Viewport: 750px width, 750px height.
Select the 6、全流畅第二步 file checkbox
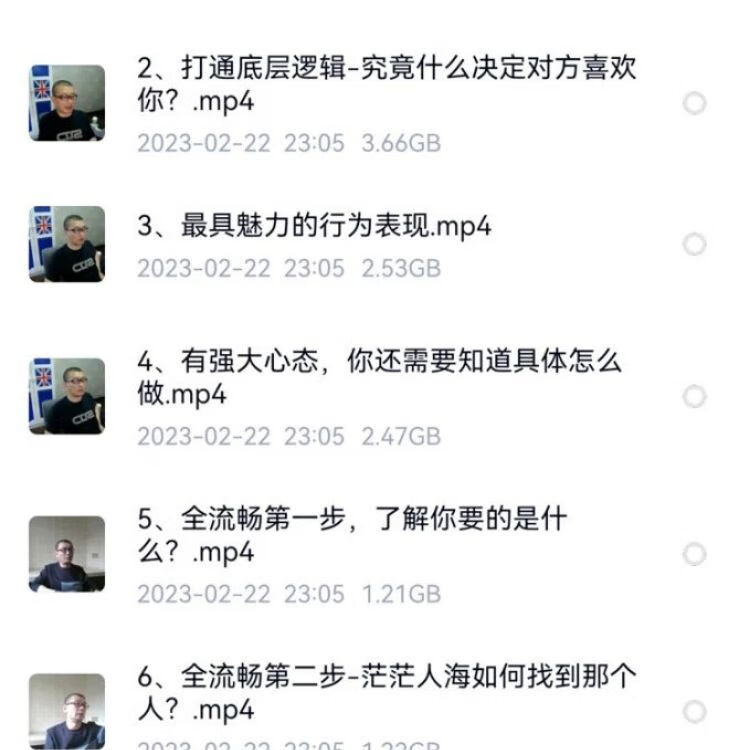(694, 712)
